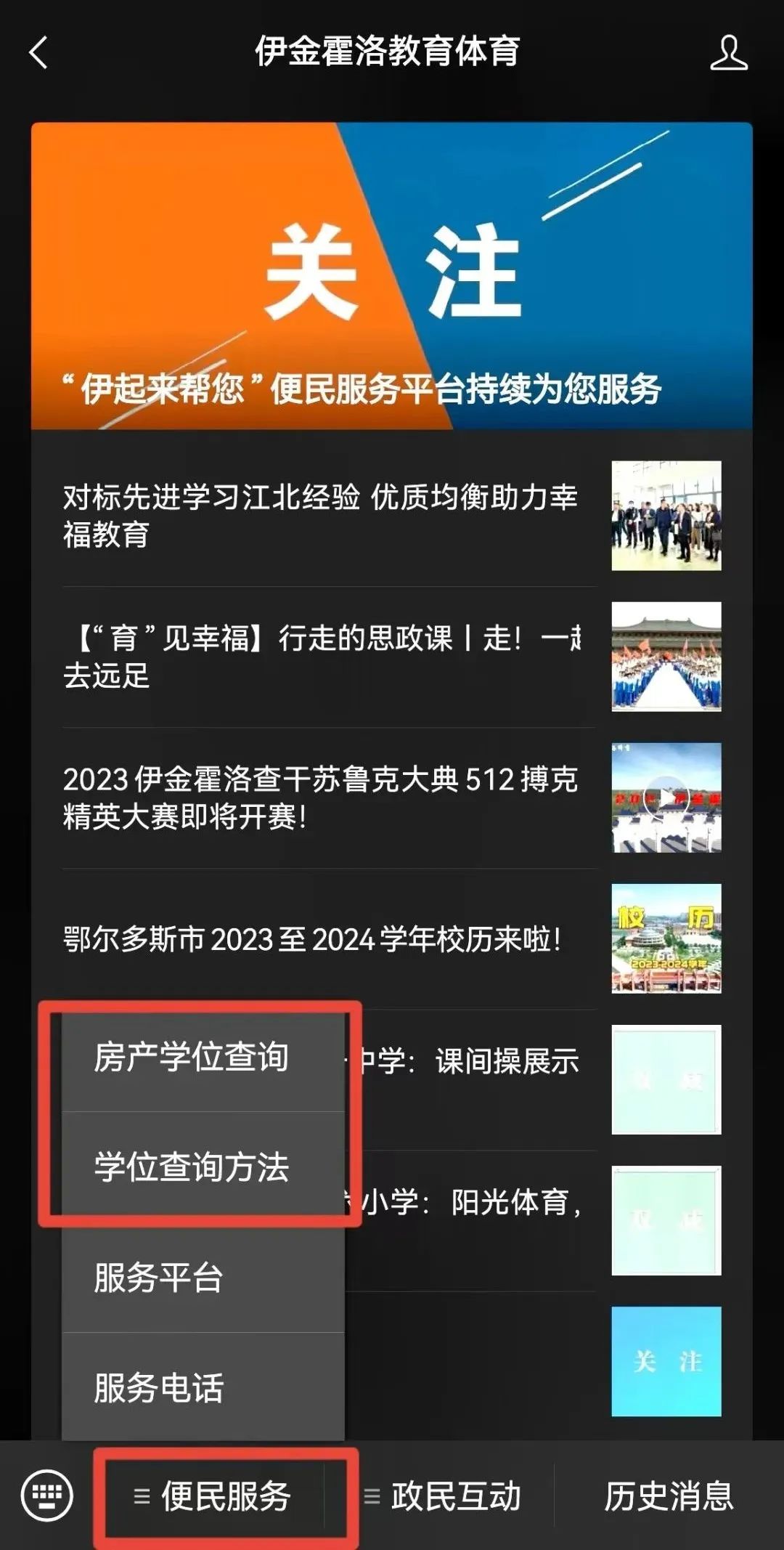Select 学位查询方法 menu item

click(192, 1167)
